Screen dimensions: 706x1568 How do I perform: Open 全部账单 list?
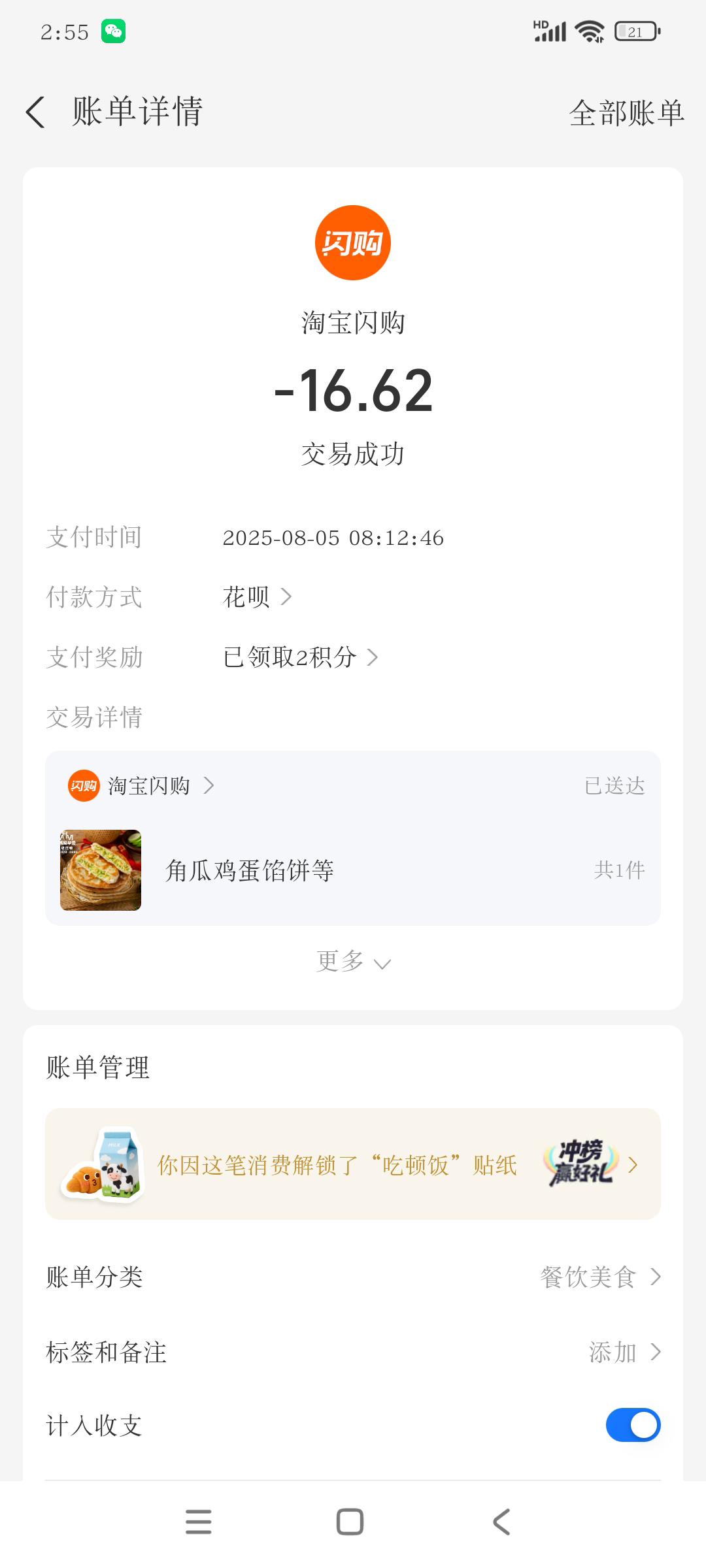(x=626, y=113)
